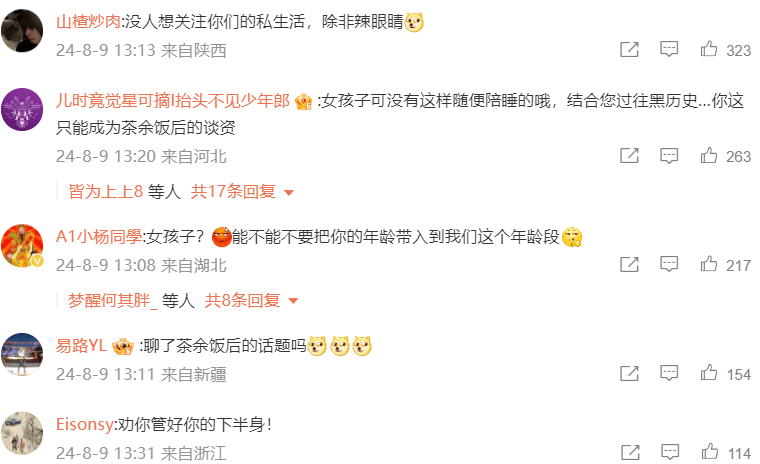This screenshot has width=760, height=464.
Task: Open A1小杨同學's profile
Action: click(x=99, y=237)
